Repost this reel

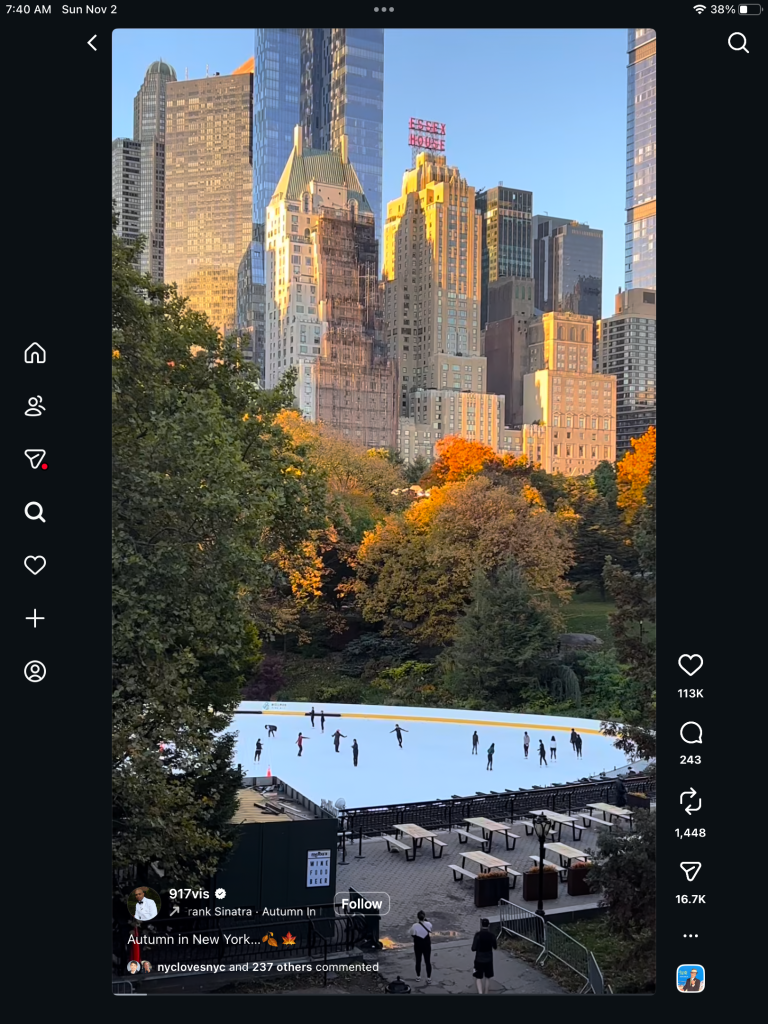690,802
